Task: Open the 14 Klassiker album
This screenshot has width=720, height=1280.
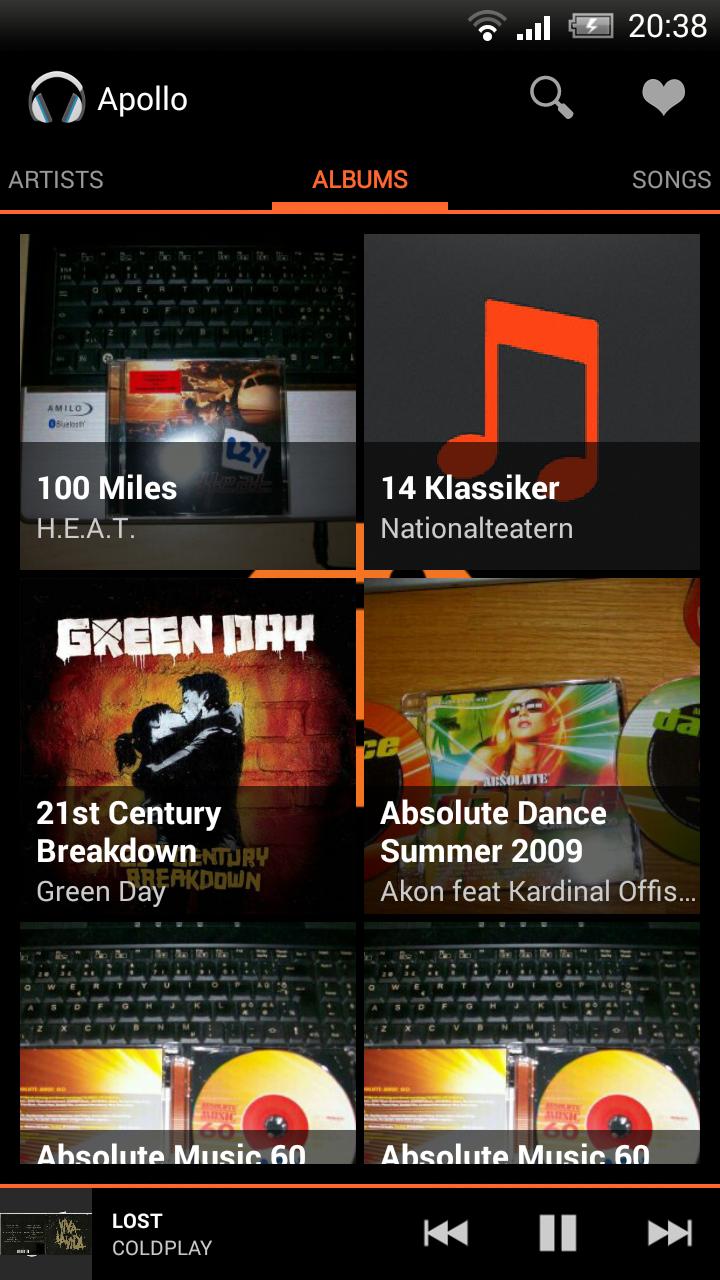Action: [x=532, y=402]
